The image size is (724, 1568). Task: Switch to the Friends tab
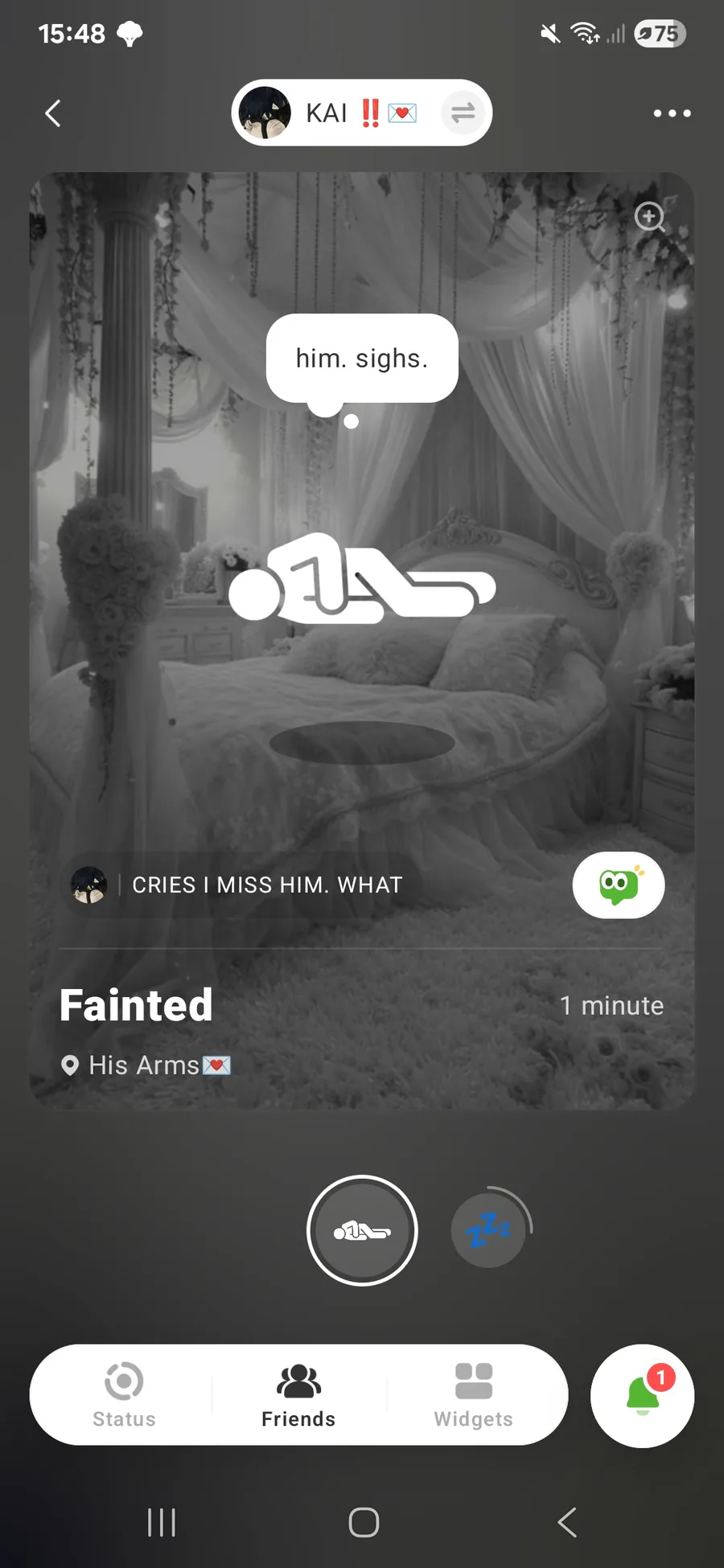[298, 1395]
